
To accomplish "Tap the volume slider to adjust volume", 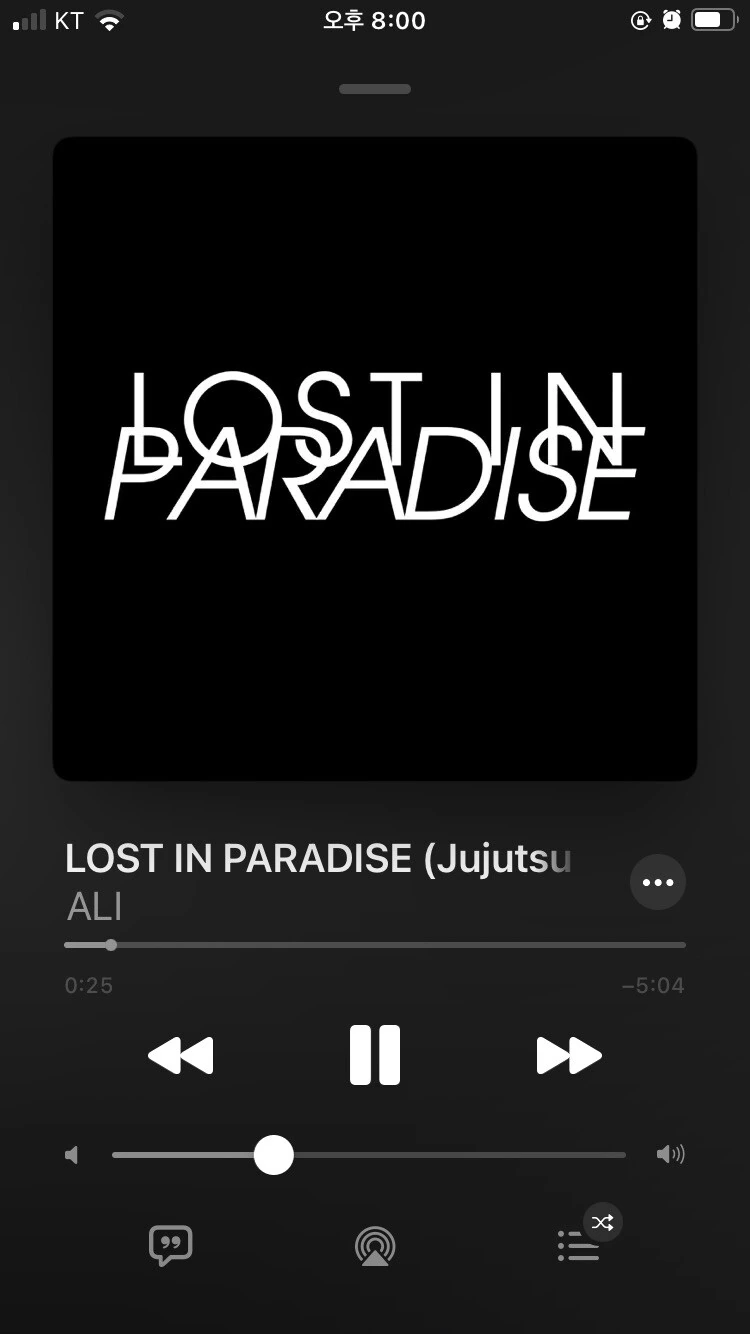I will pos(369,1155).
